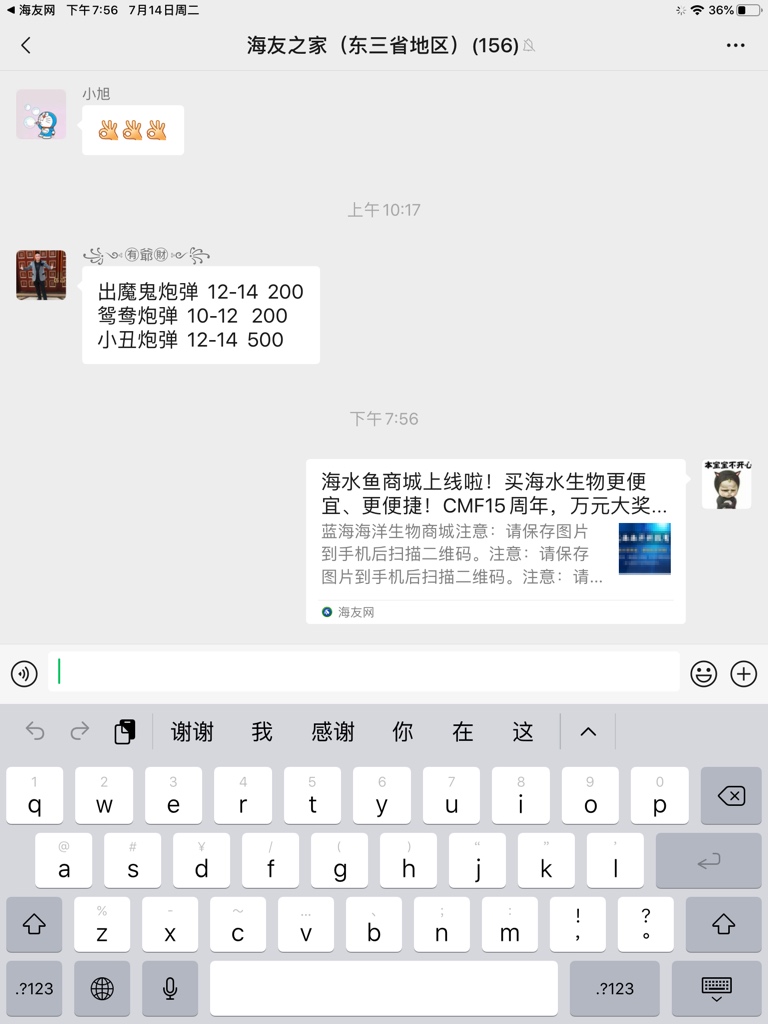Open 小旭's profile avatar
The height and width of the screenshot is (1024, 768).
point(41,114)
